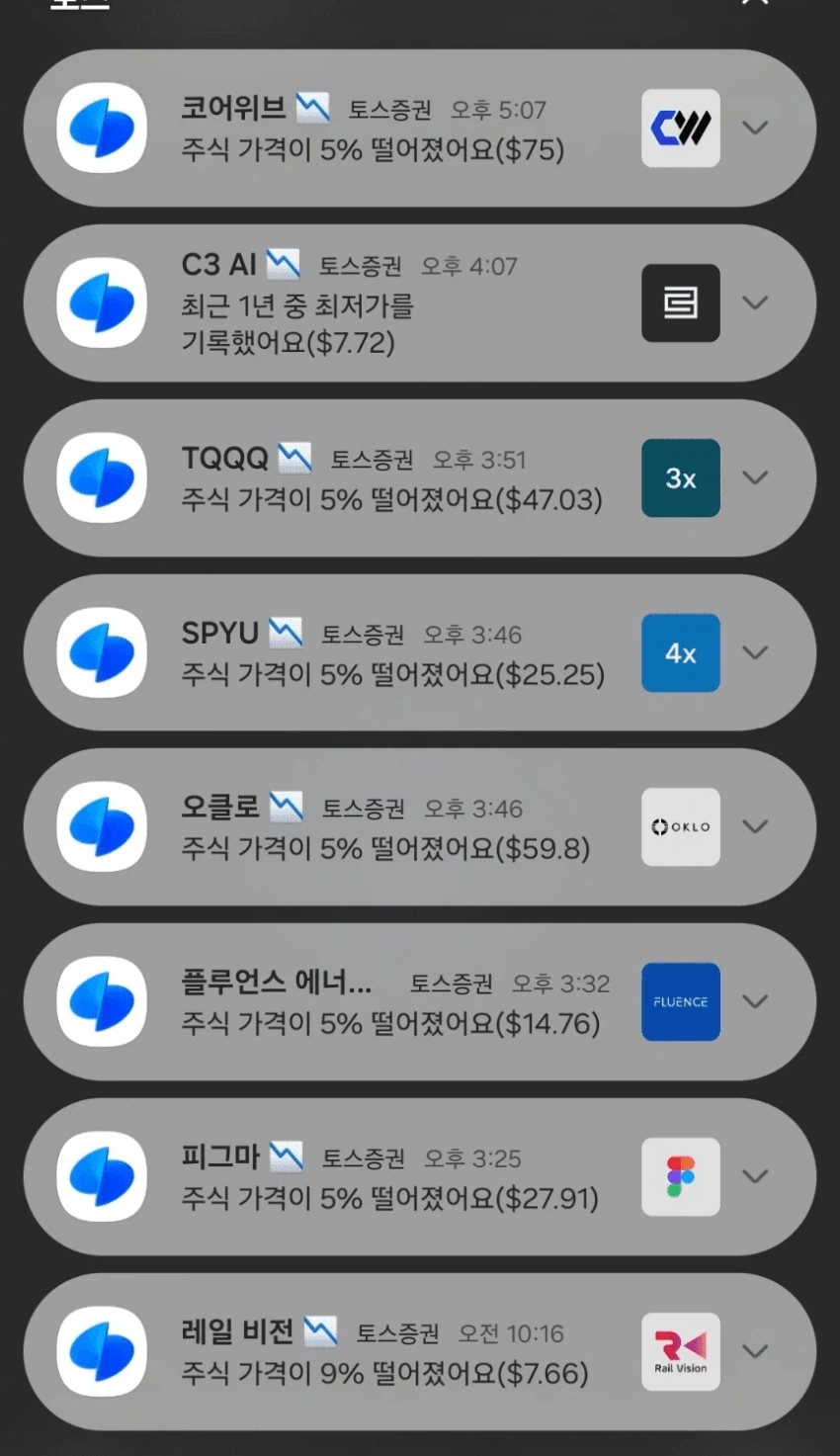Expand the TQQQ price drop notification
The image size is (840, 1456).
pyautogui.click(x=756, y=477)
